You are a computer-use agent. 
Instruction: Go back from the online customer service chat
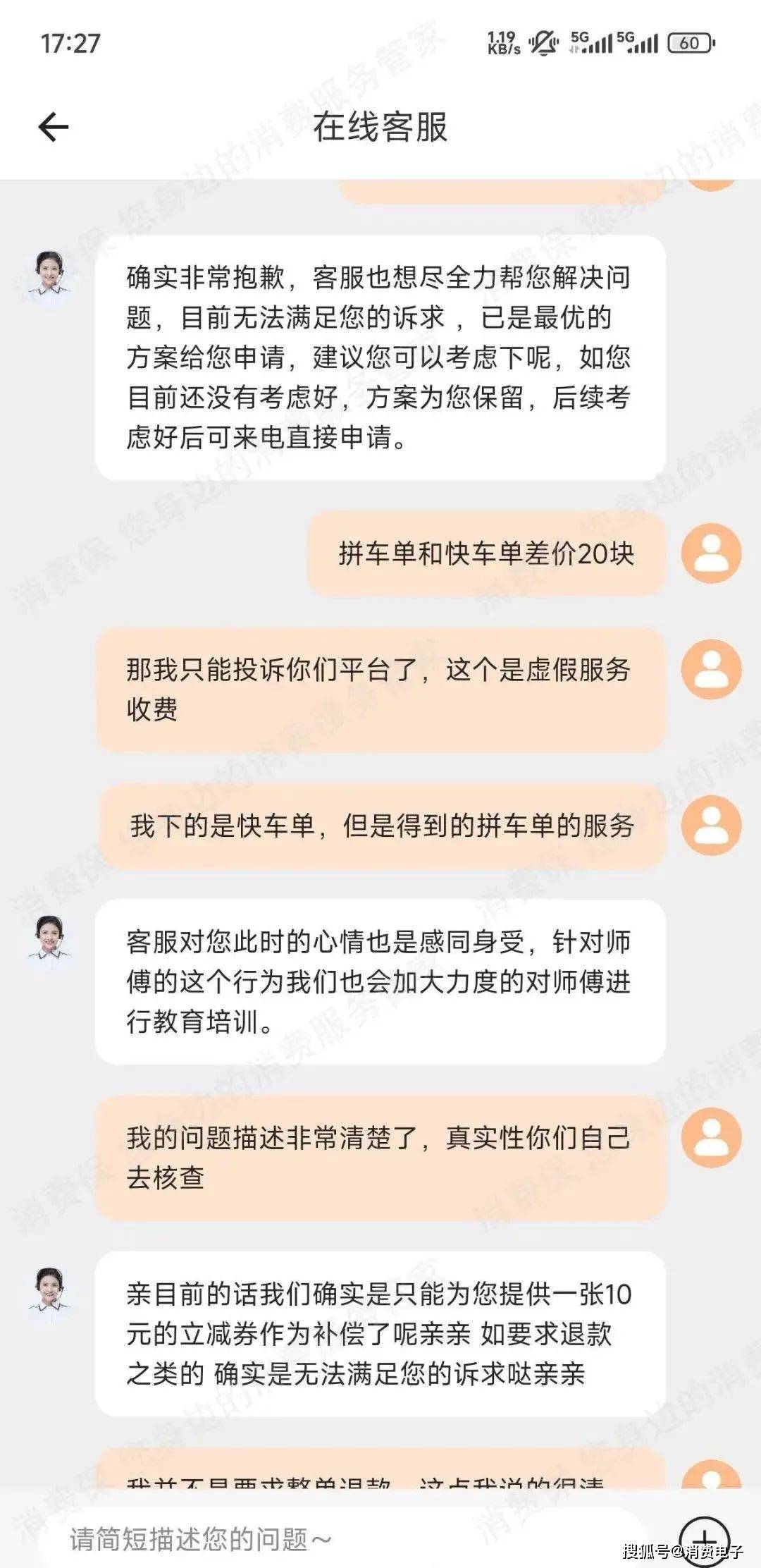54,128
